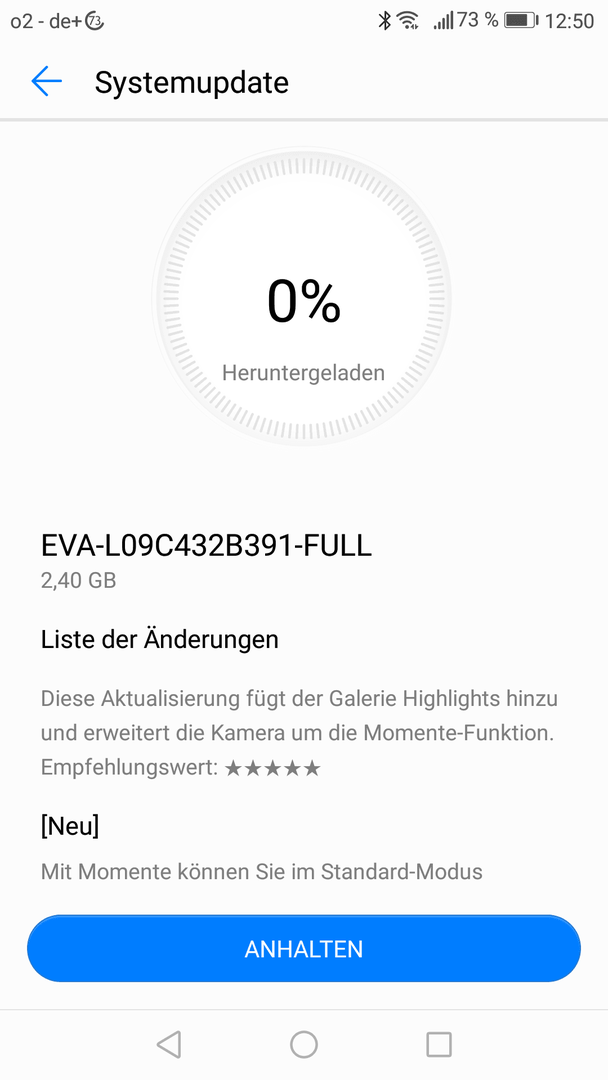Viewport: 608px width, 1080px height.
Task: Tap the system back navigation button
Action: pyautogui.click(x=169, y=1044)
